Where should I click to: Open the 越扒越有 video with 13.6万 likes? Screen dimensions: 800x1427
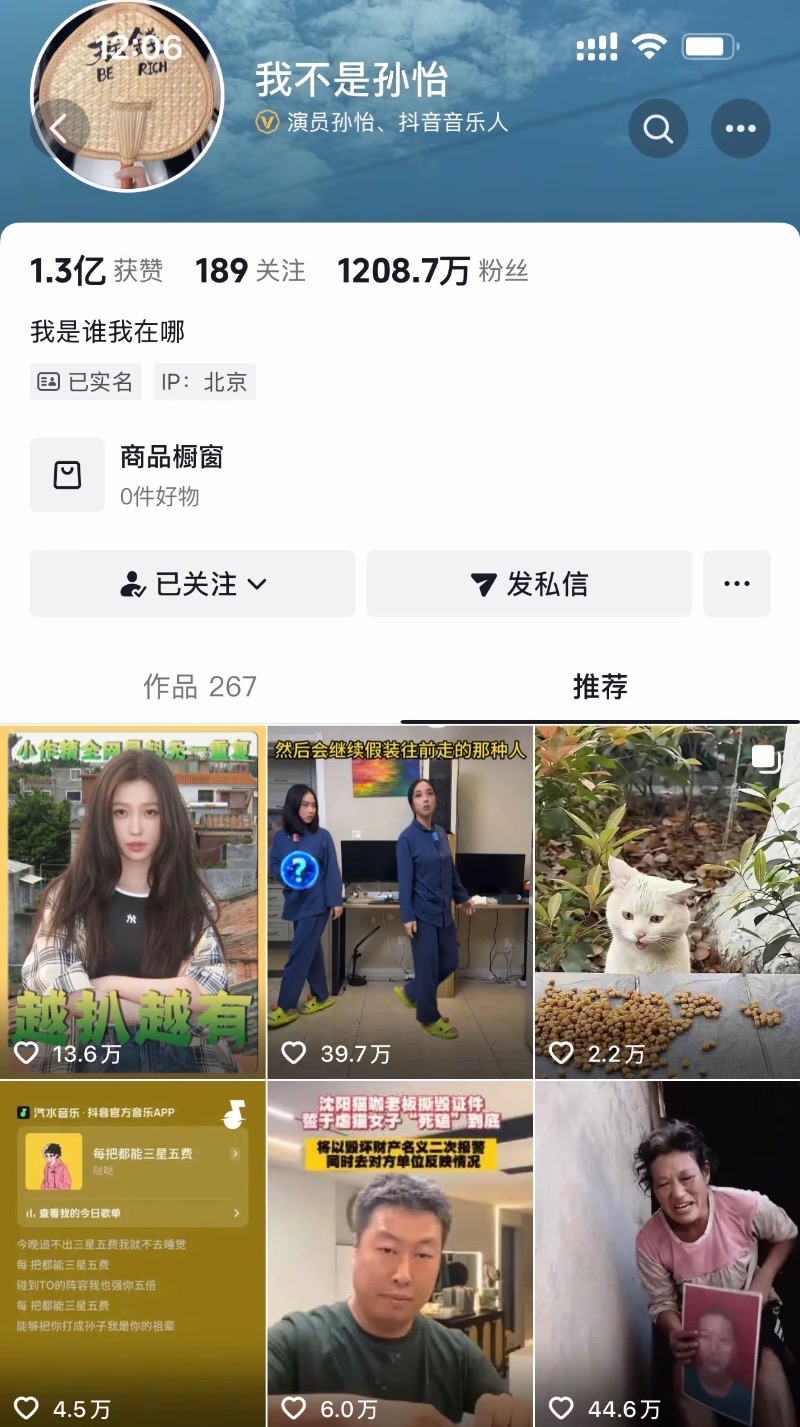[x=133, y=902]
